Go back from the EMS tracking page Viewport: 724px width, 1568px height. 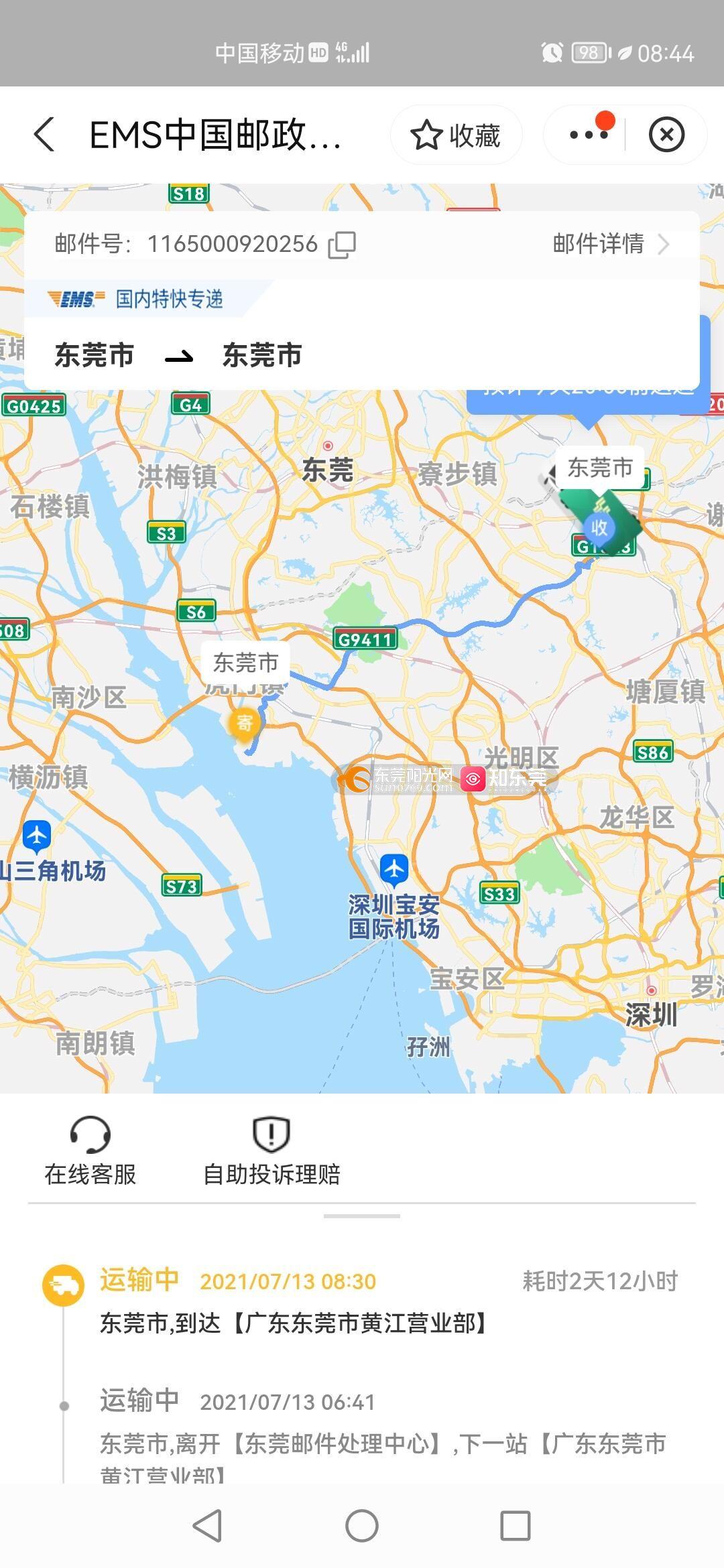pyautogui.click(x=44, y=135)
